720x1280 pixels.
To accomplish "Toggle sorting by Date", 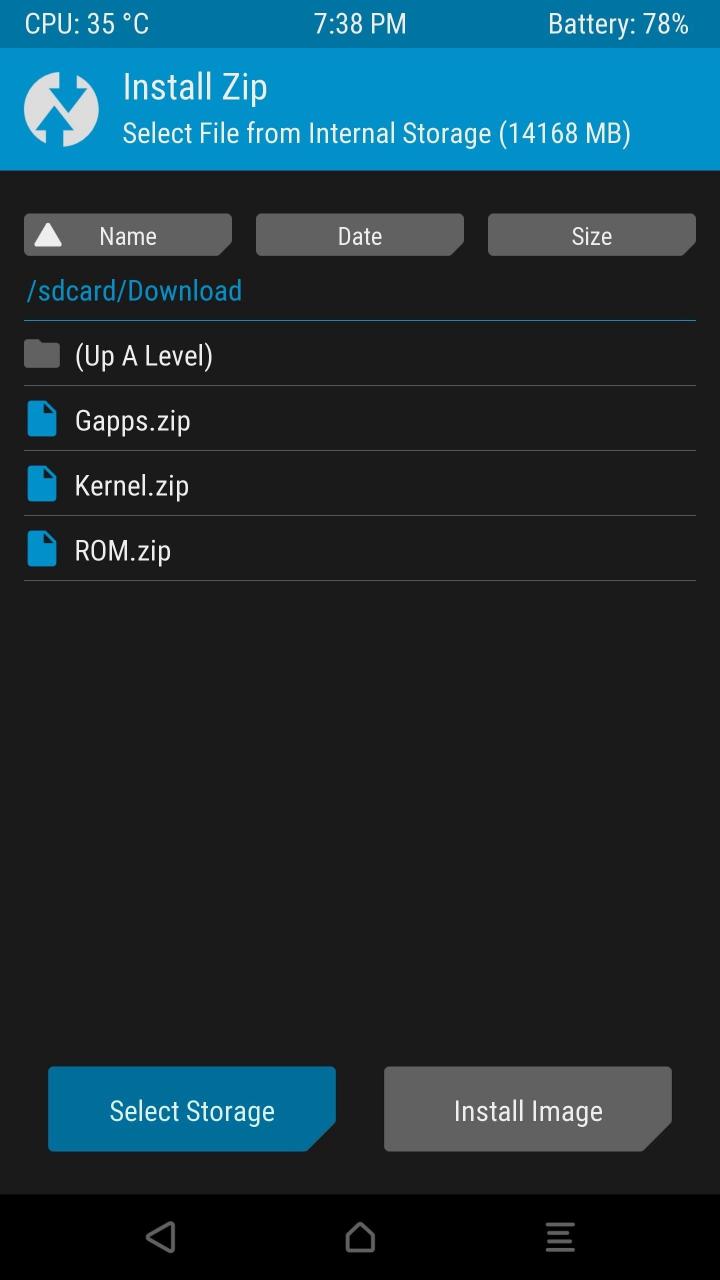I will [x=359, y=235].
